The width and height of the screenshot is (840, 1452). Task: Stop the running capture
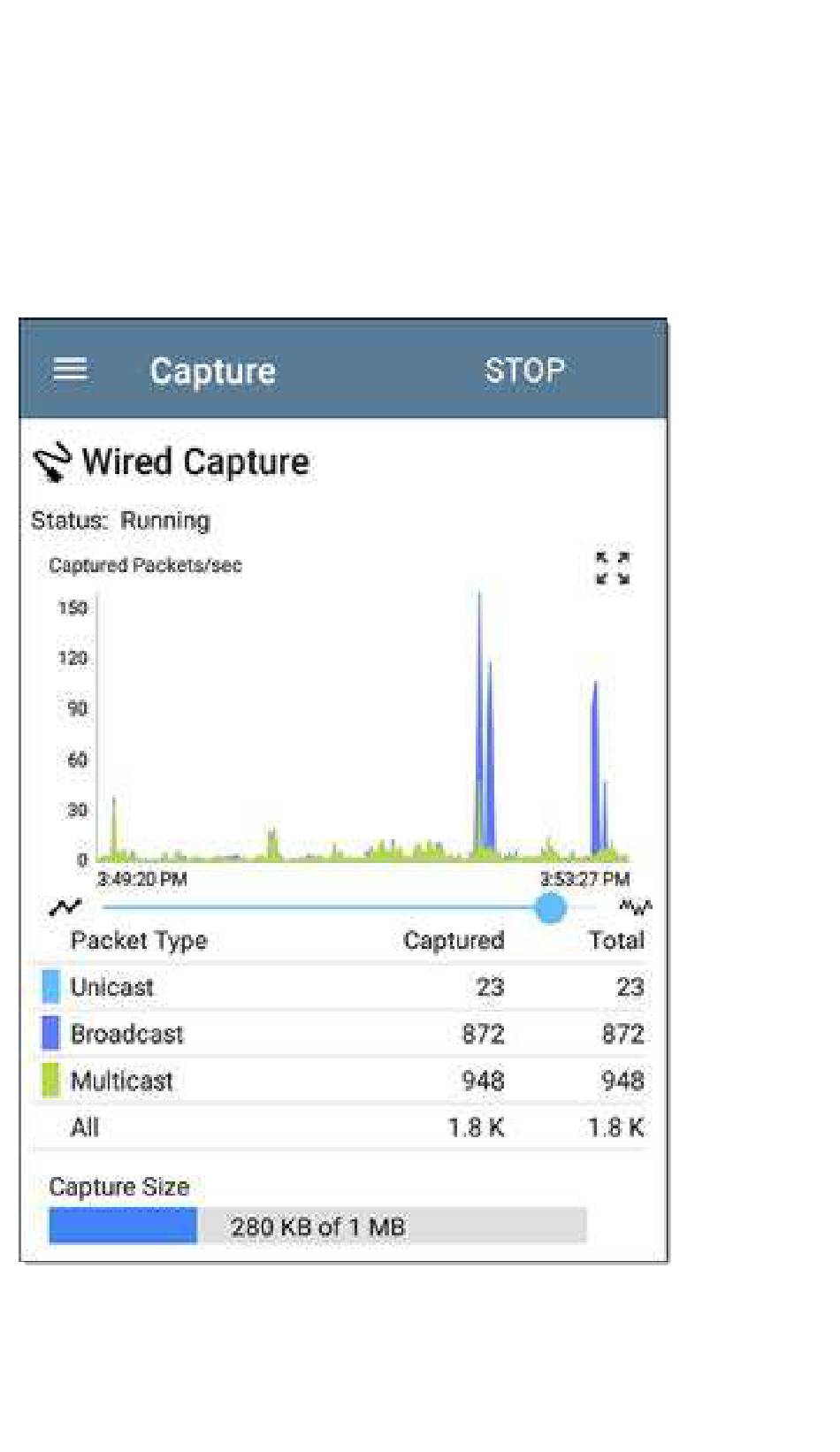(524, 371)
